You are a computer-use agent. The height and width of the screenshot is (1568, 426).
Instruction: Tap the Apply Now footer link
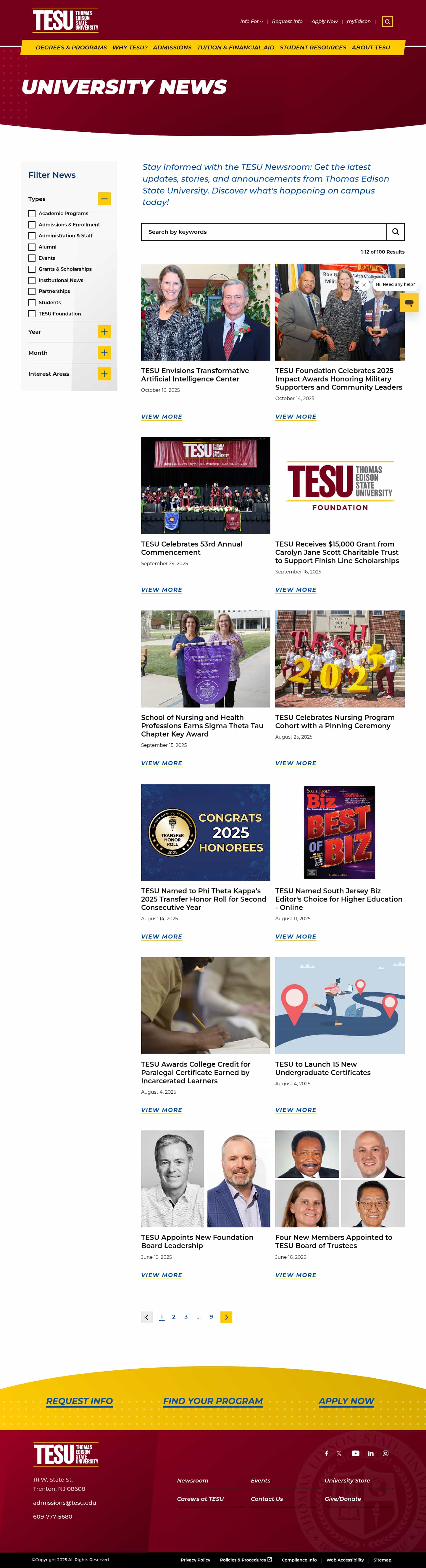[346, 1401]
